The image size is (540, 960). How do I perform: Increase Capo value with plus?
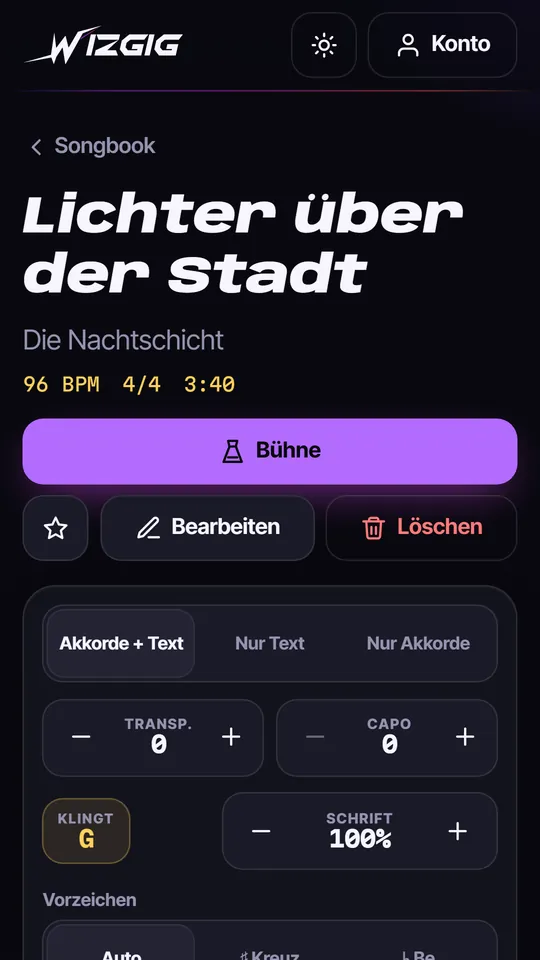pyautogui.click(x=465, y=737)
